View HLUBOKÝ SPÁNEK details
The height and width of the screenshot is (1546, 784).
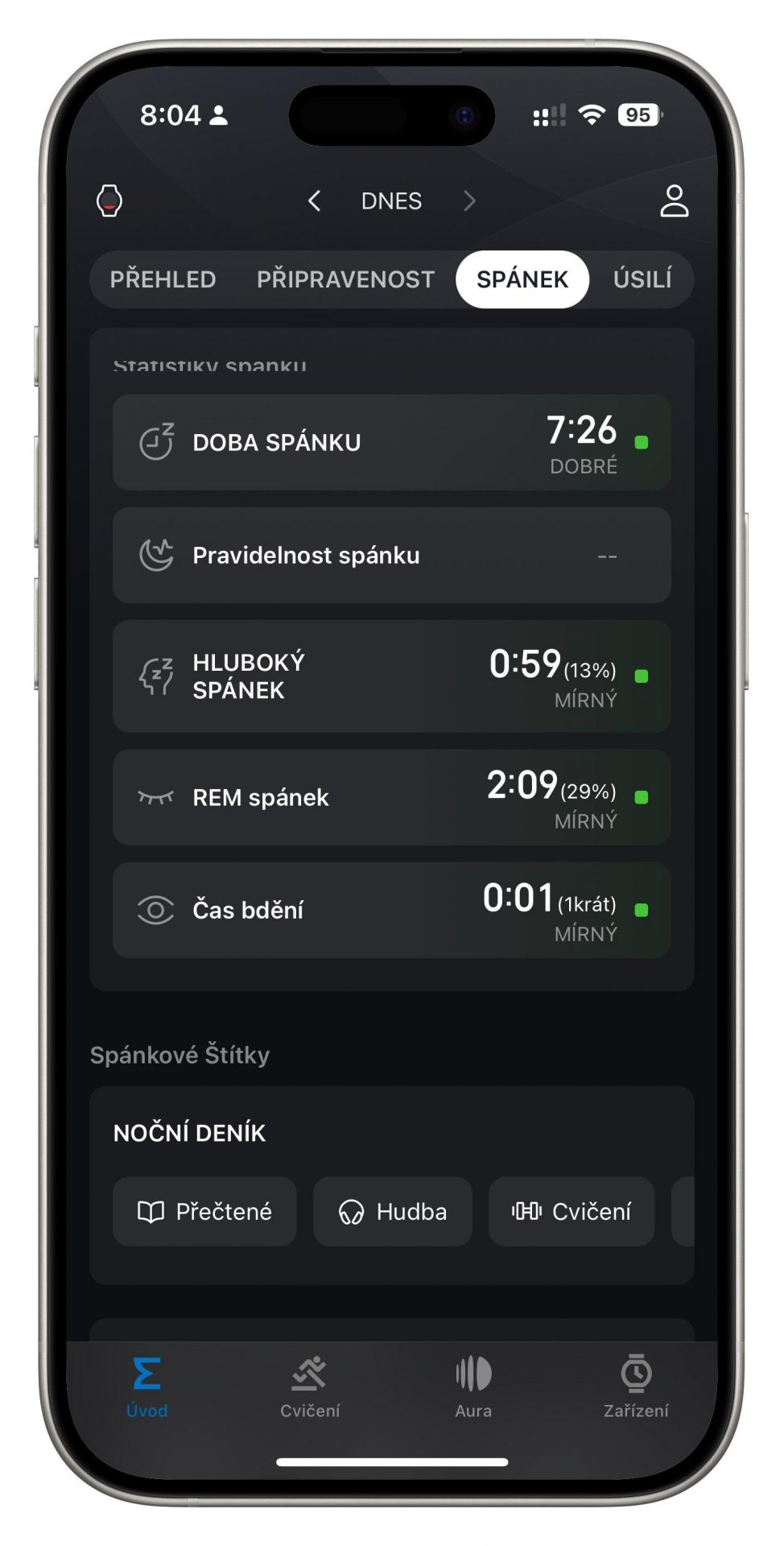pyautogui.click(x=392, y=676)
